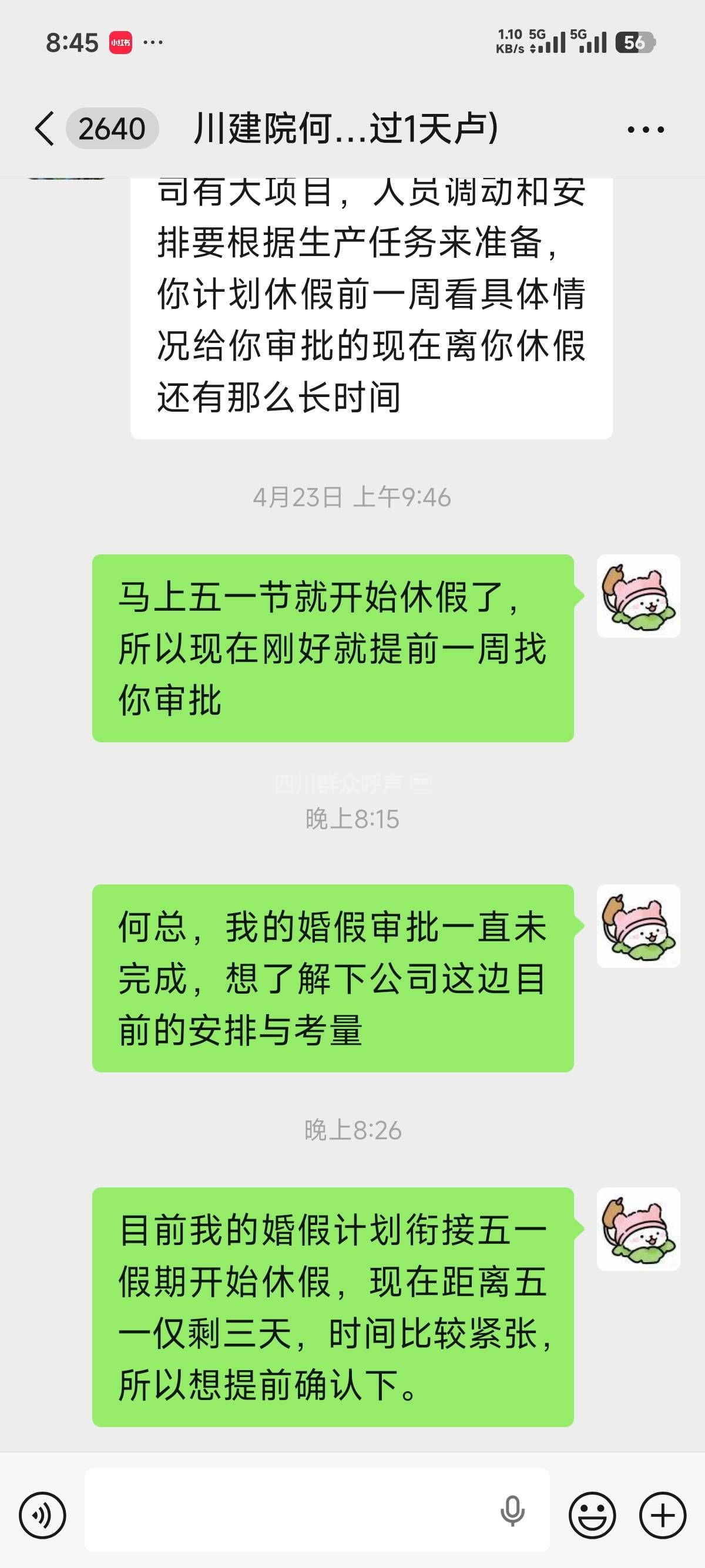Viewport: 705px width, 1568px height.
Task: Tap the avatar beside the 目前我的婚假 message
Action: (638, 1229)
